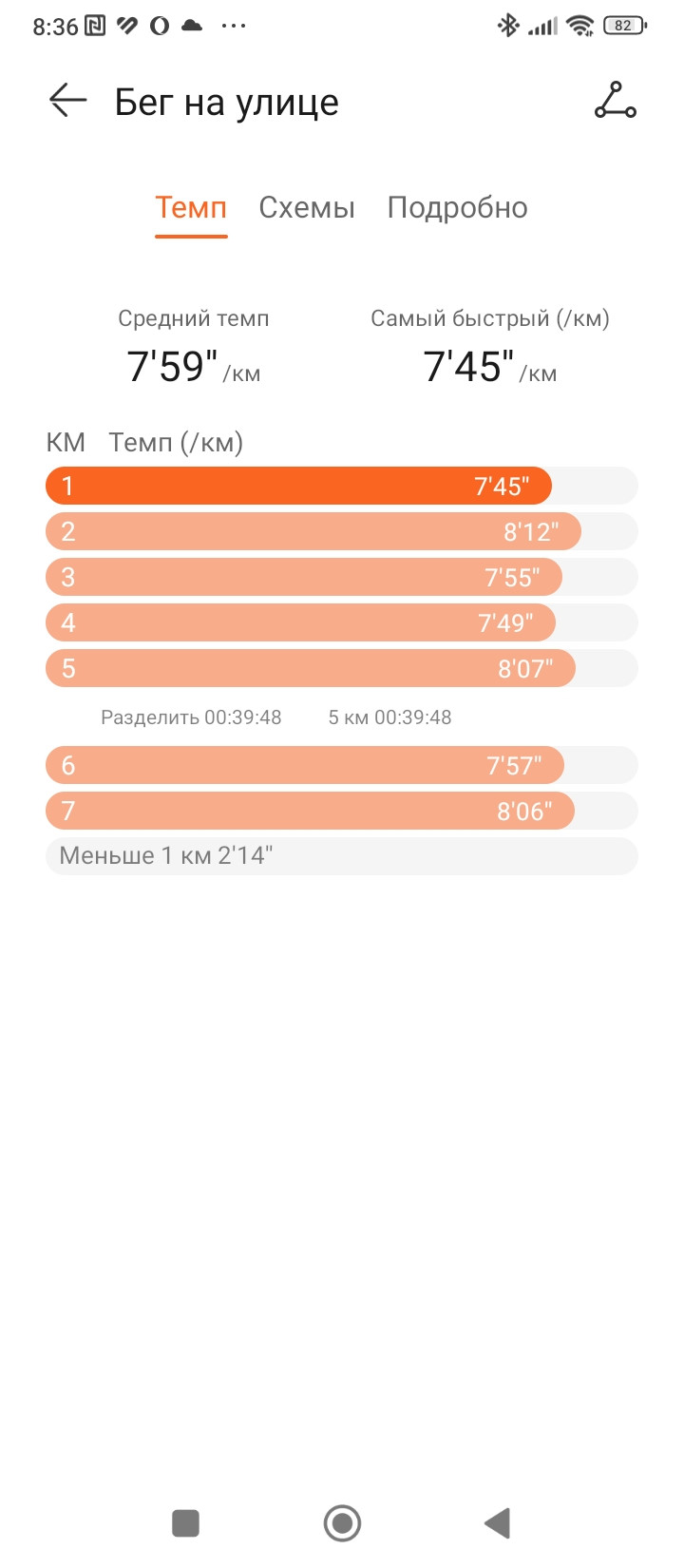
Task: Open the route share icon in the app bar
Action: point(616,101)
